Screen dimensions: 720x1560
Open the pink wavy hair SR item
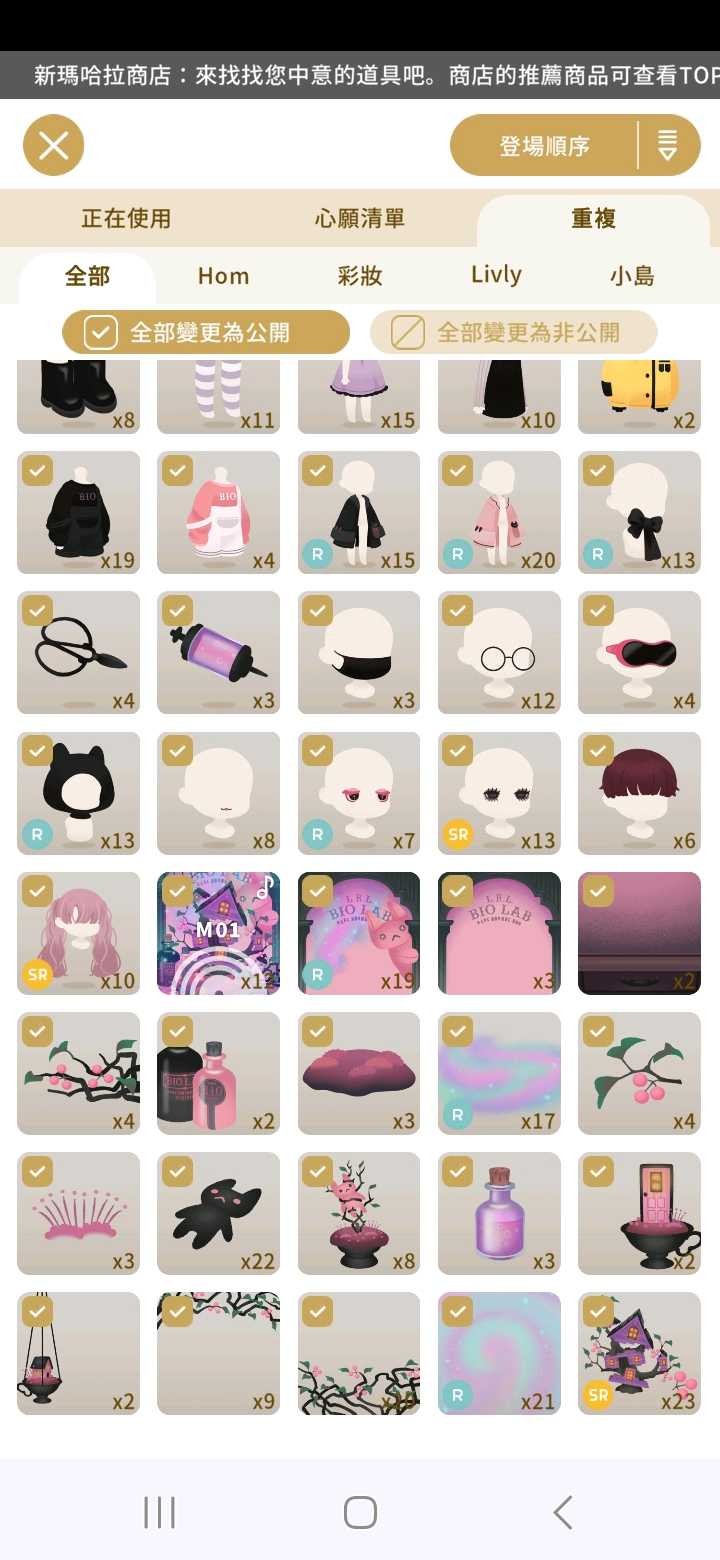click(79, 934)
